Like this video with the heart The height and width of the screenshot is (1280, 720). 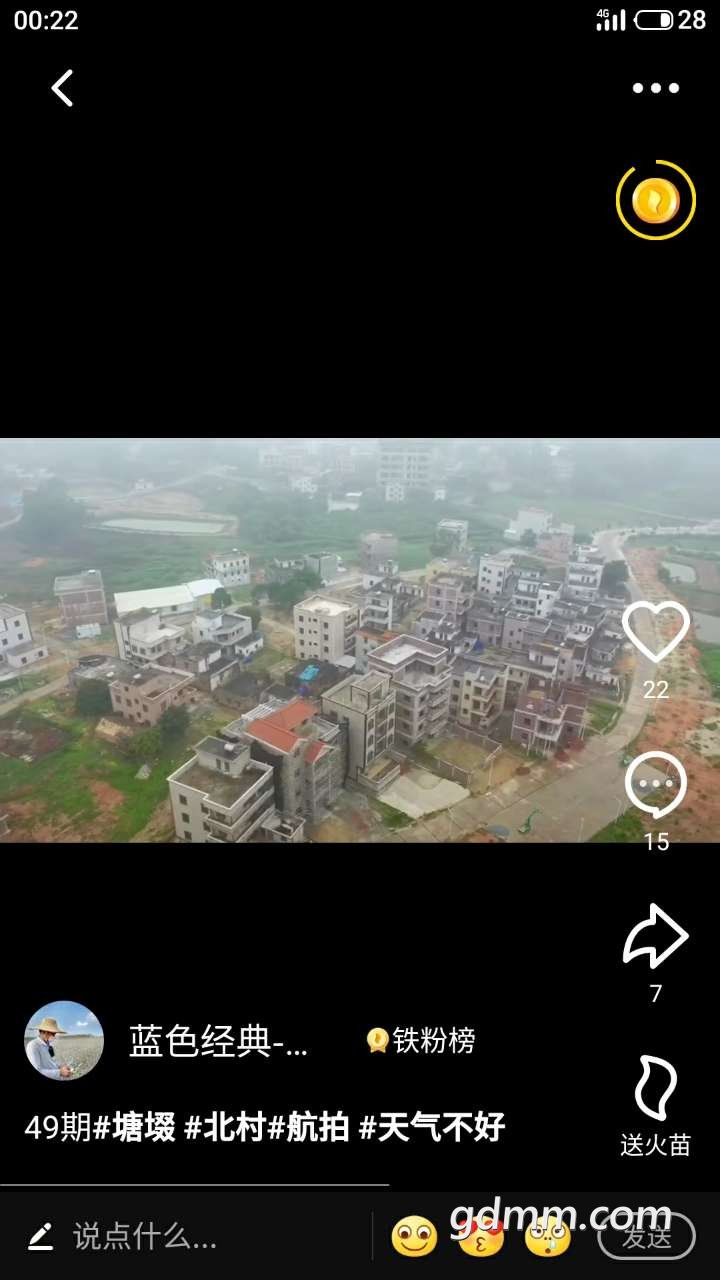pyautogui.click(x=655, y=633)
